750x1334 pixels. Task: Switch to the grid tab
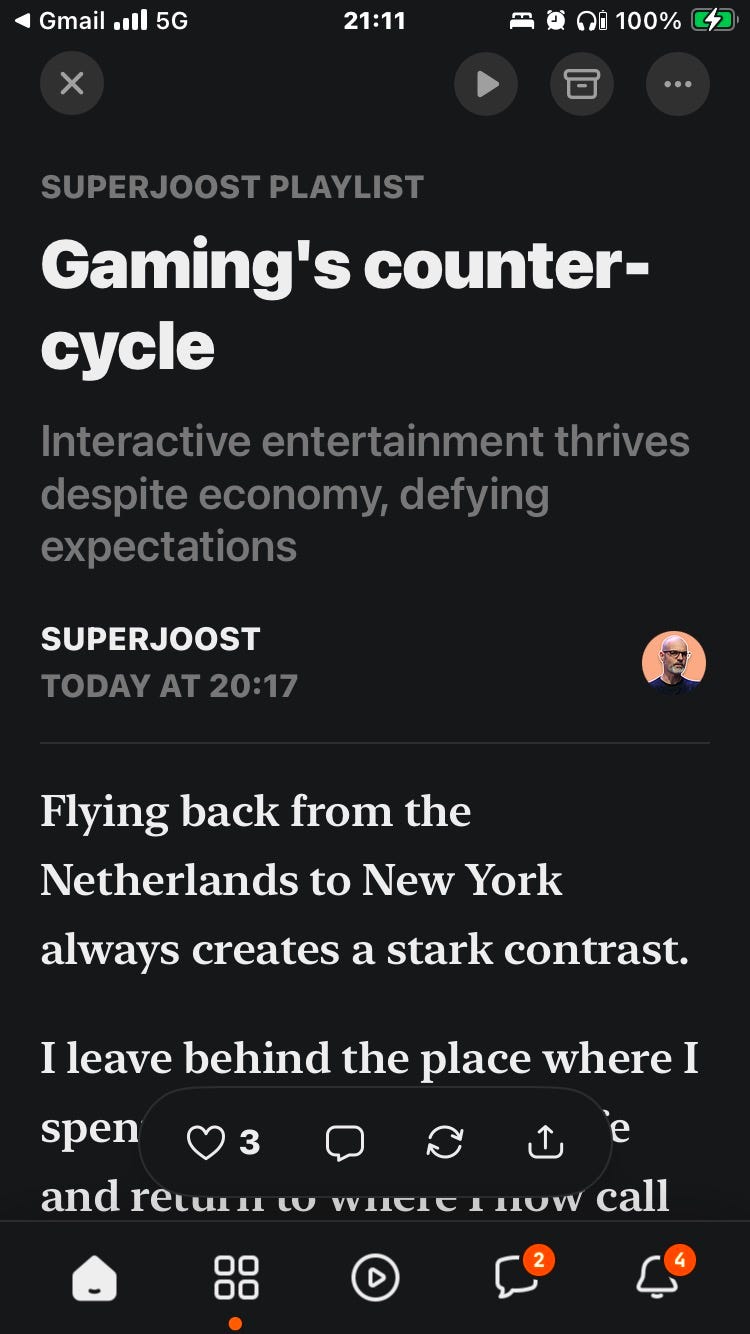tap(236, 1278)
